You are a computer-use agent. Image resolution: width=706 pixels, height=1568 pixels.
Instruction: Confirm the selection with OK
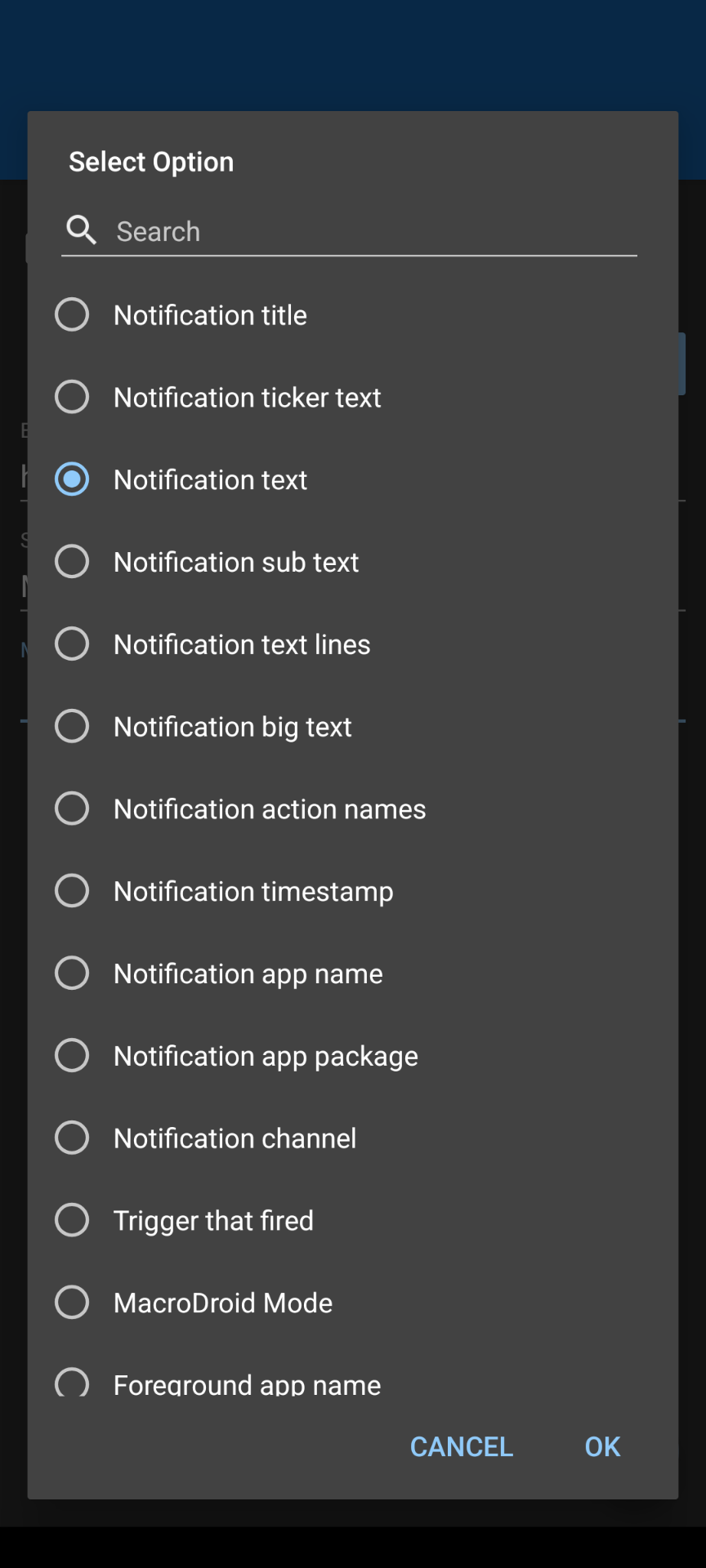[602, 1446]
